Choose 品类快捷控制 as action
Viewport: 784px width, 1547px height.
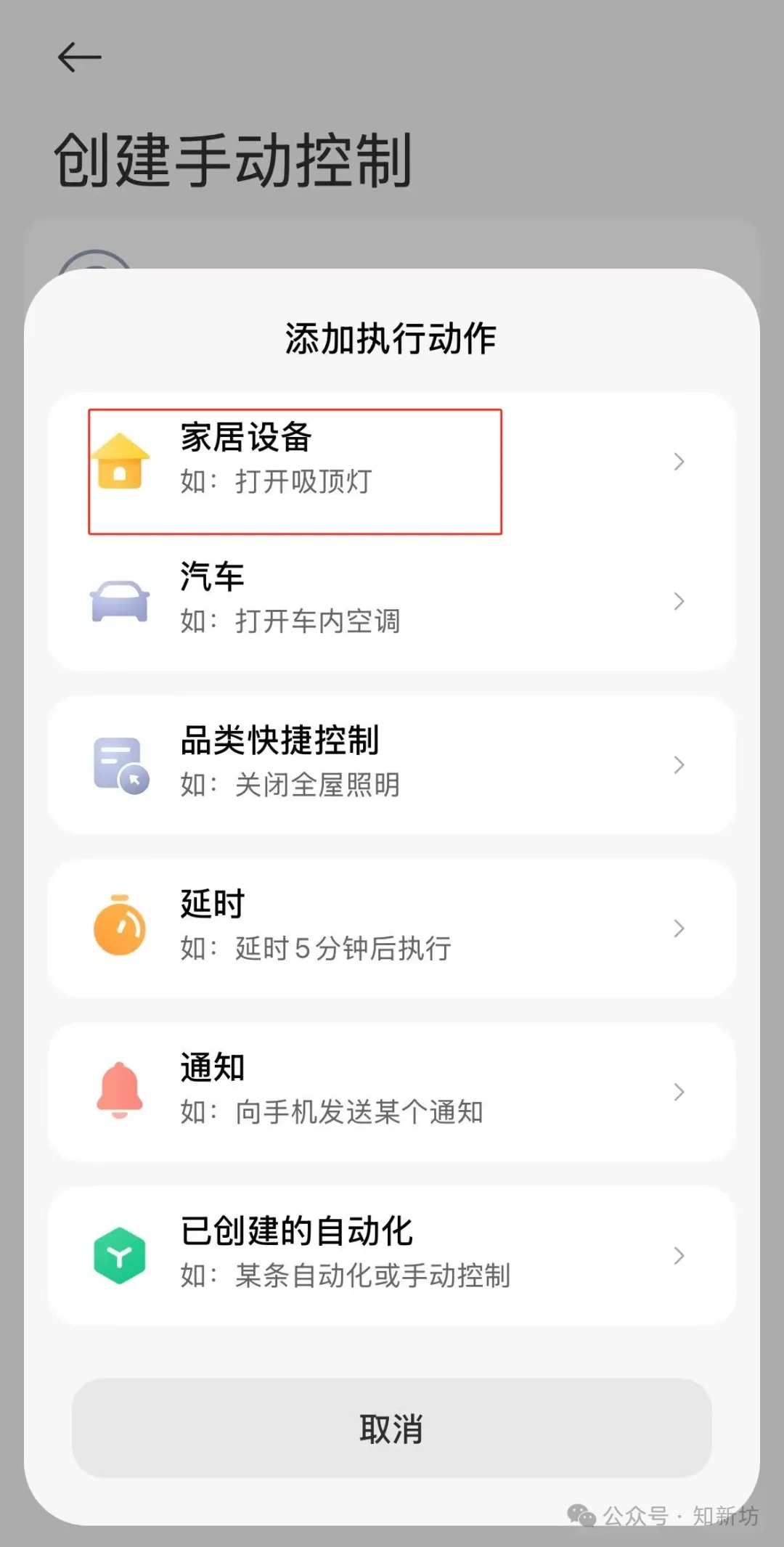tap(392, 765)
